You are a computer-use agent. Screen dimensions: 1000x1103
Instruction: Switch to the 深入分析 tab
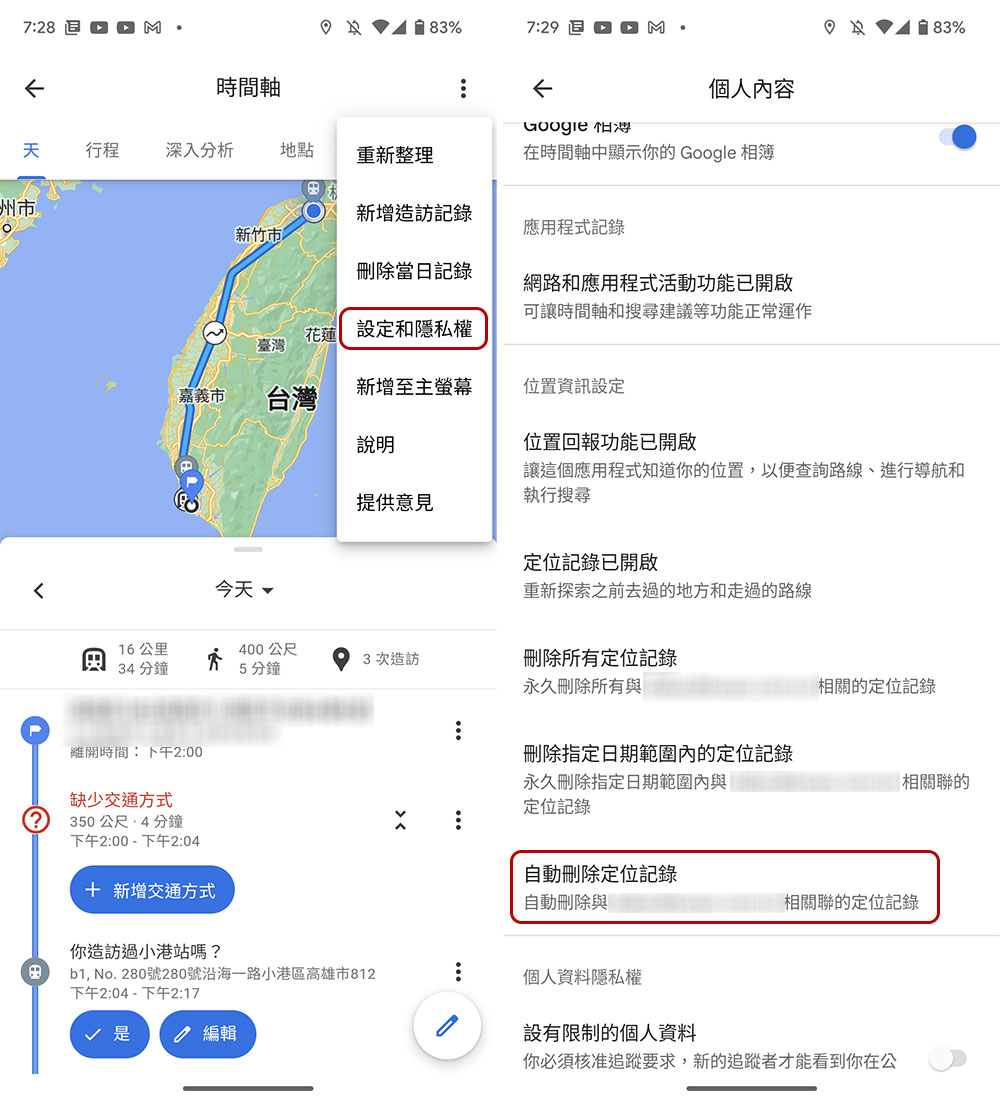click(199, 150)
